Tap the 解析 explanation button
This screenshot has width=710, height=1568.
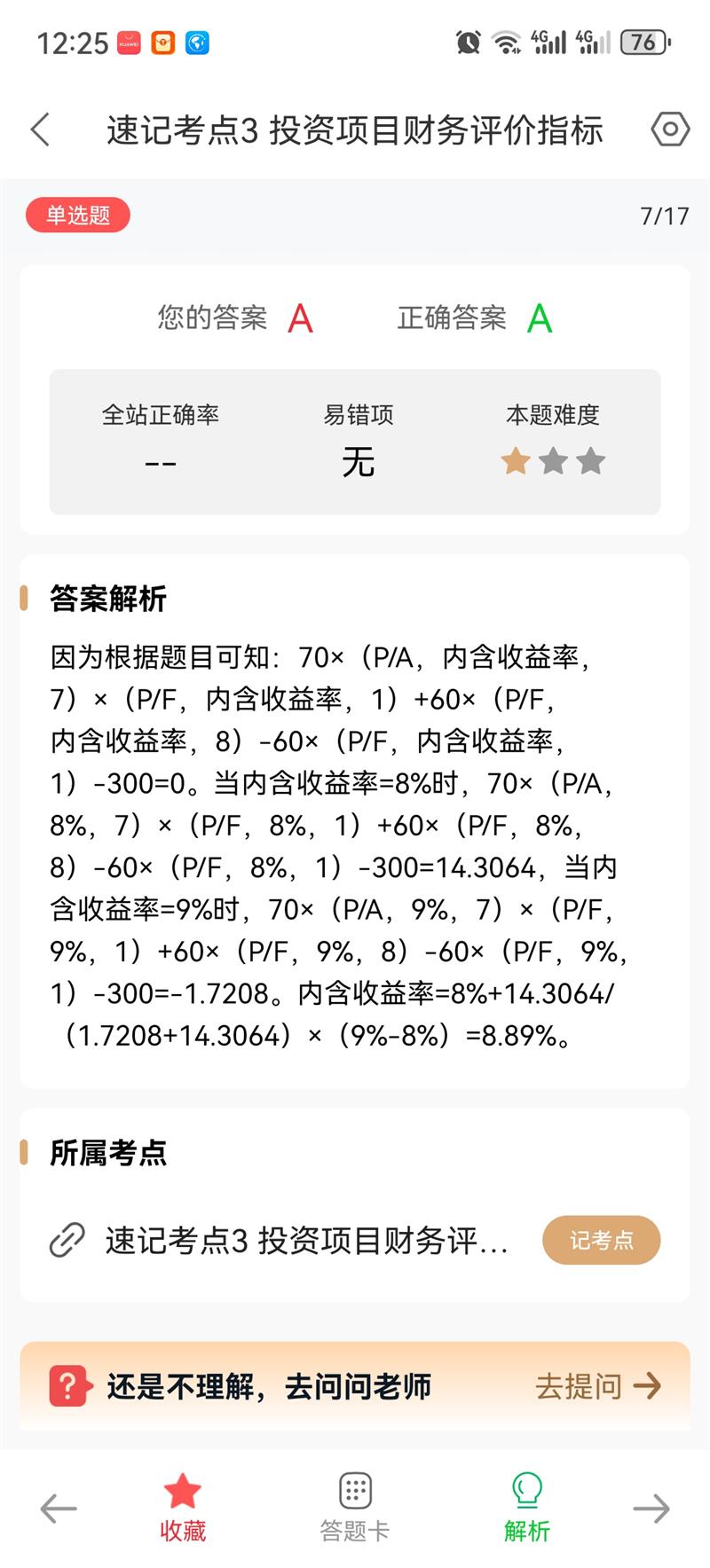tap(527, 1508)
